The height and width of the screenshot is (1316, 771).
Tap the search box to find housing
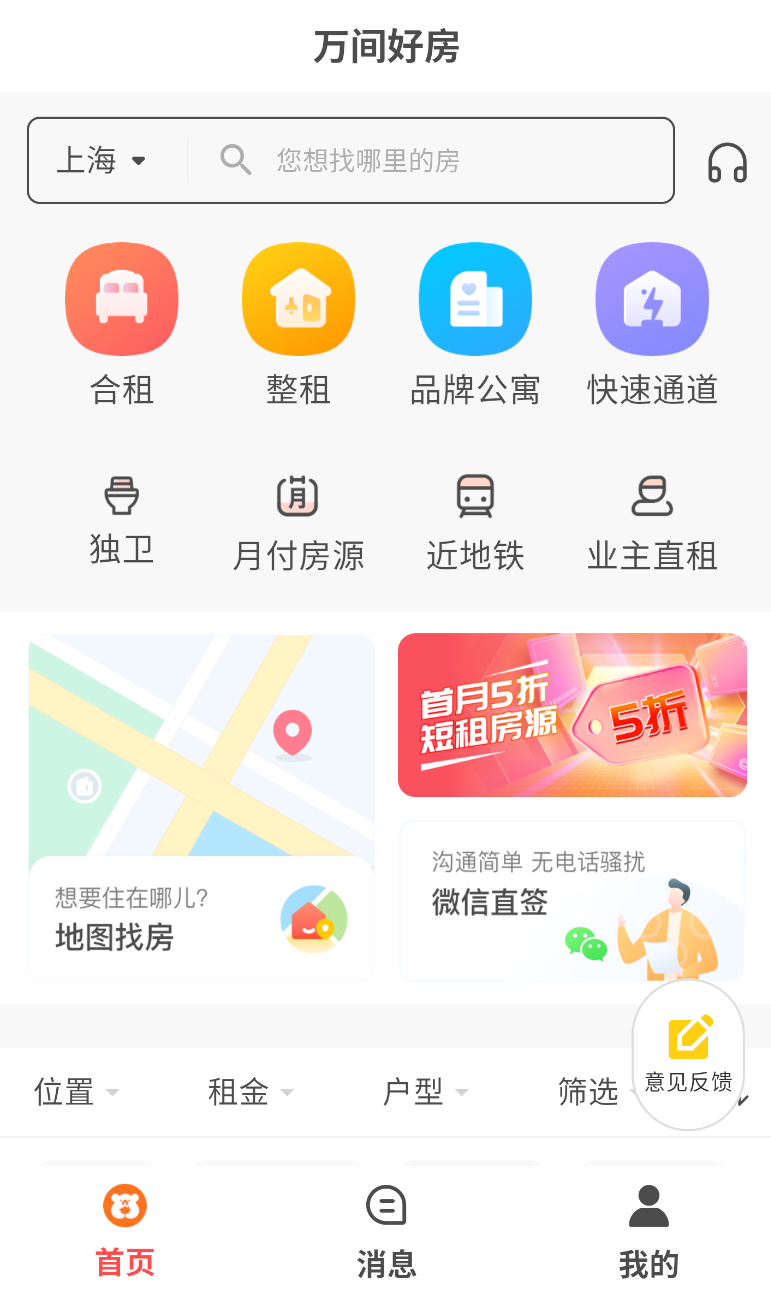tap(430, 160)
